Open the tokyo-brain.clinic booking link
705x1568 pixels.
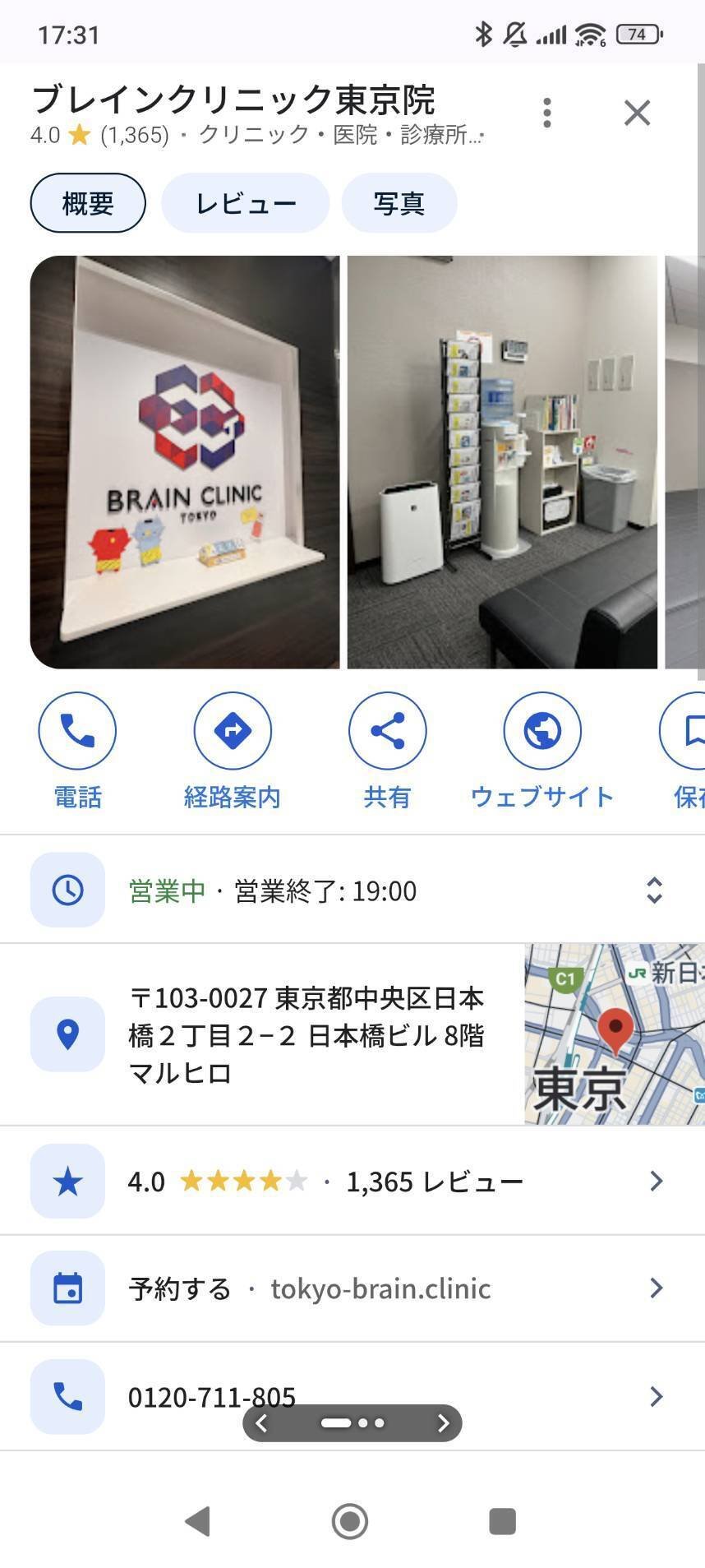pos(380,1288)
